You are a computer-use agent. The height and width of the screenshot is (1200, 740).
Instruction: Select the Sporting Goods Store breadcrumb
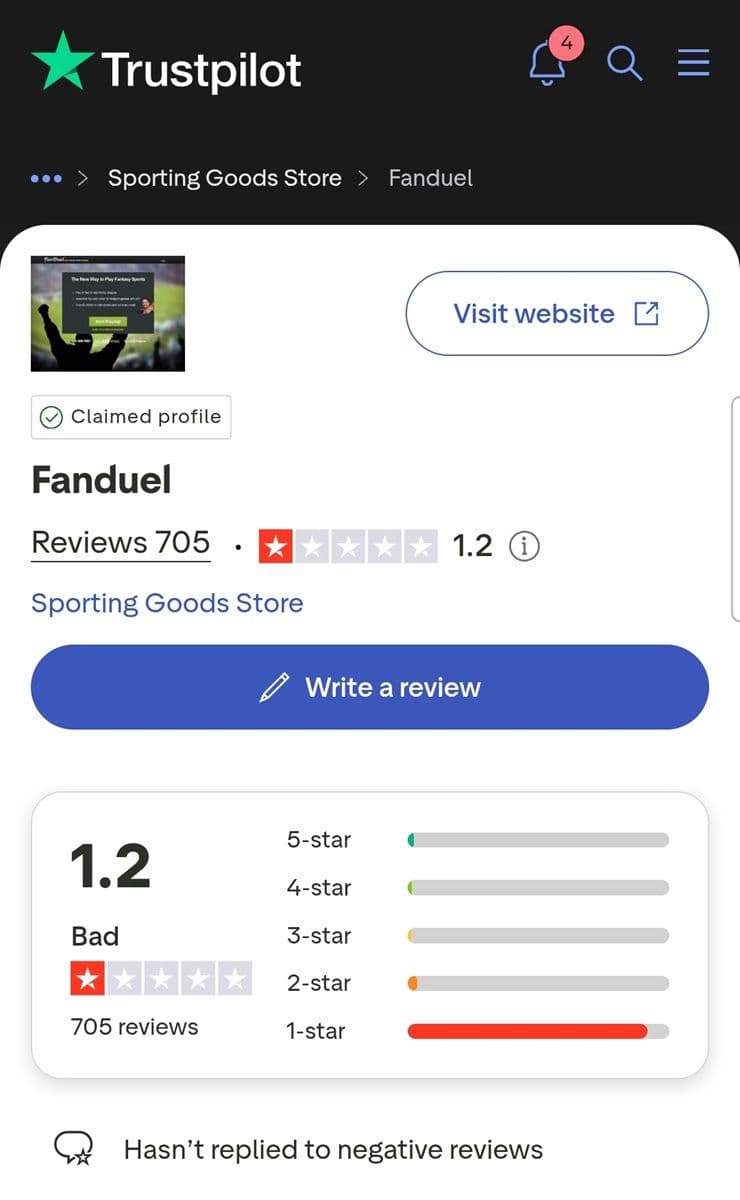pos(224,177)
